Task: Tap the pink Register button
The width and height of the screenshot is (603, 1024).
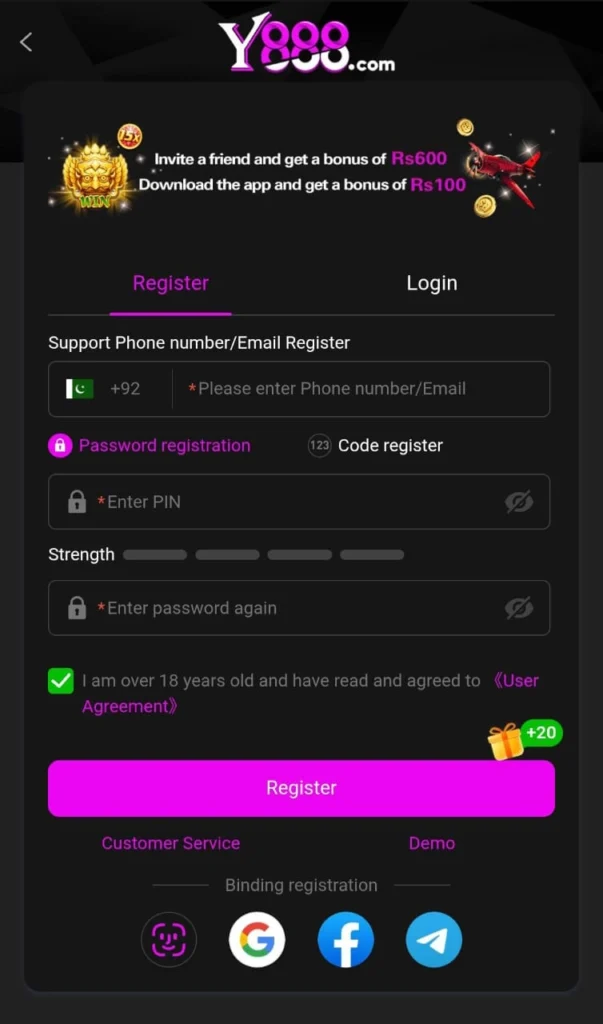Action: 301,788
